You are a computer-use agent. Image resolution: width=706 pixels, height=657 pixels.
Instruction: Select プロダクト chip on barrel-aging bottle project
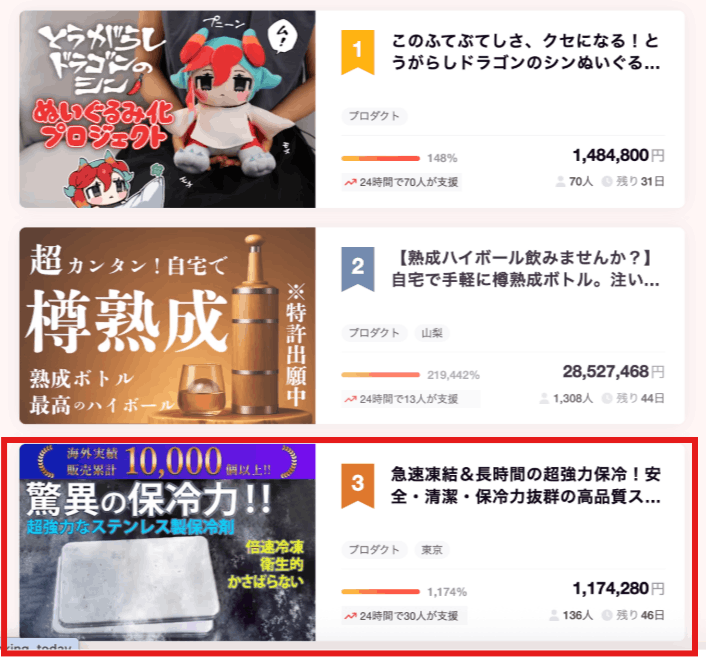374,333
